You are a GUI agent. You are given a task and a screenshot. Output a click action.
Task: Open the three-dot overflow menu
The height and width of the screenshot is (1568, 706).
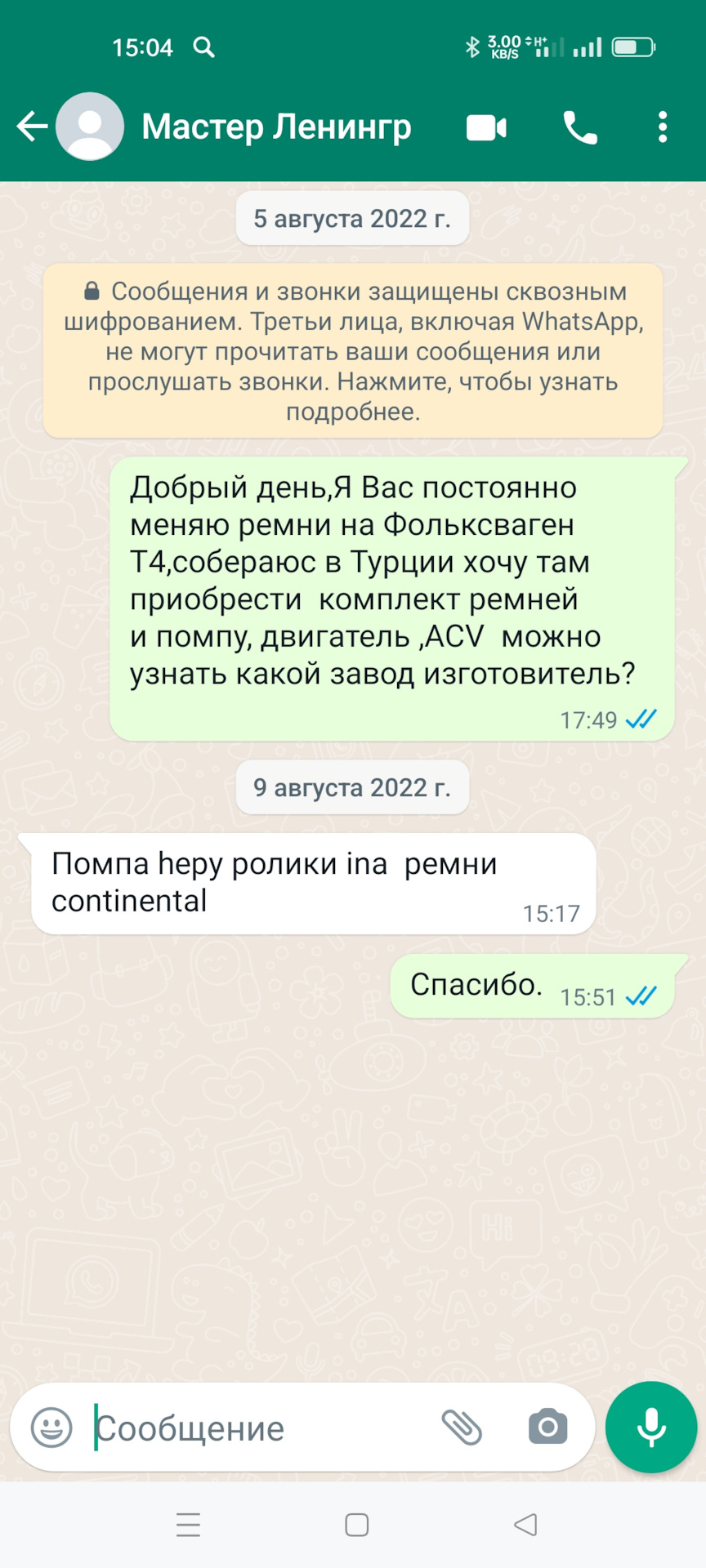[662, 128]
